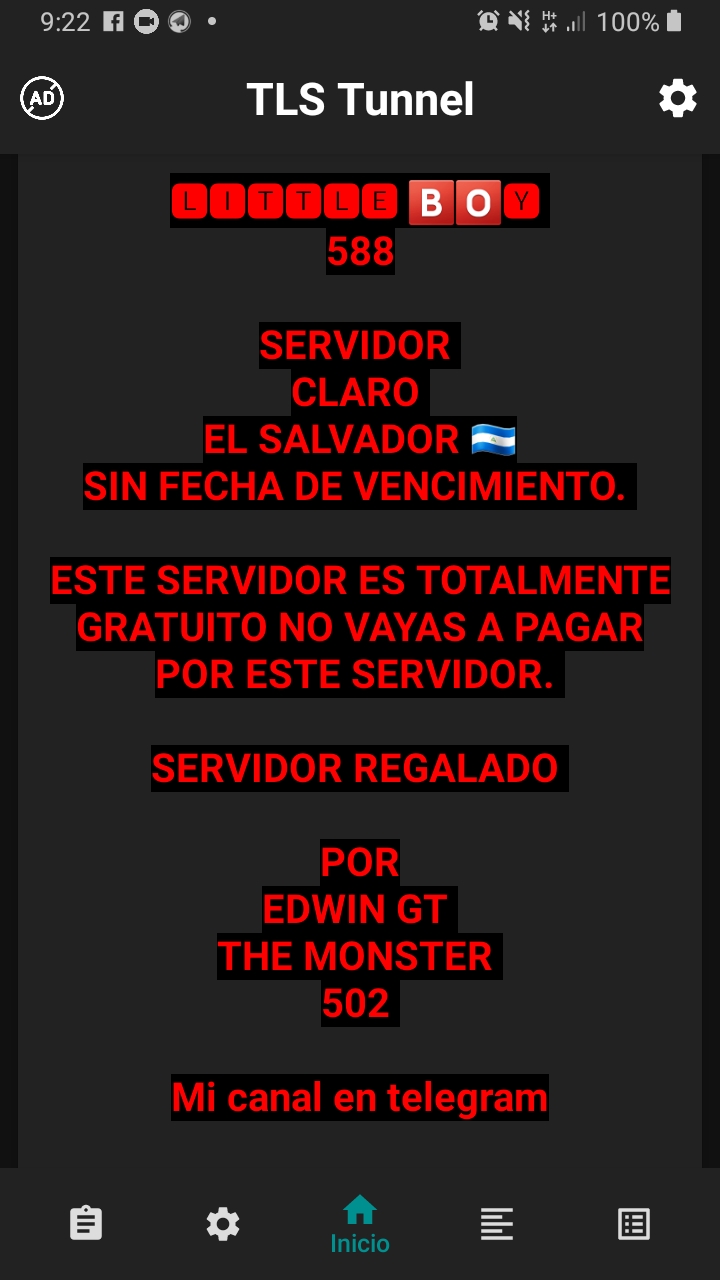The height and width of the screenshot is (1280, 720).
Task: Open the text lines log tab
Action: pyautogui.click(x=496, y=1223)
